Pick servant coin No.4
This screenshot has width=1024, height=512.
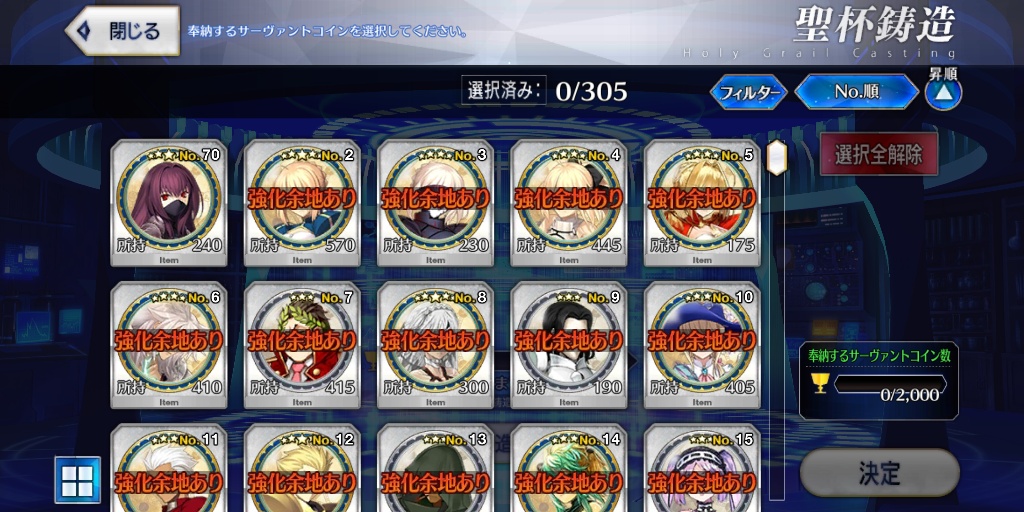[568, 202]
